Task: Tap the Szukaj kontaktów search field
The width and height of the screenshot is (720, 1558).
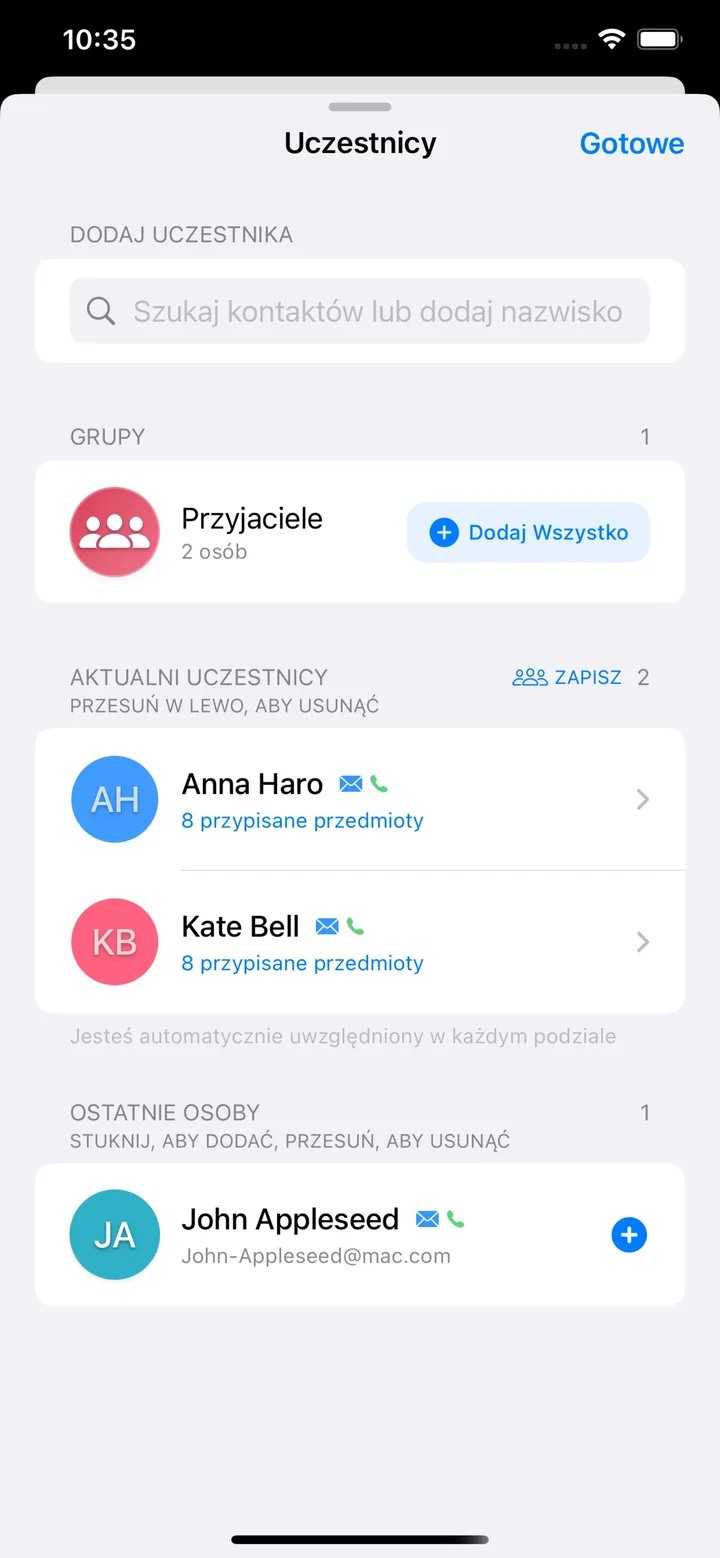Action: point(360,311)
